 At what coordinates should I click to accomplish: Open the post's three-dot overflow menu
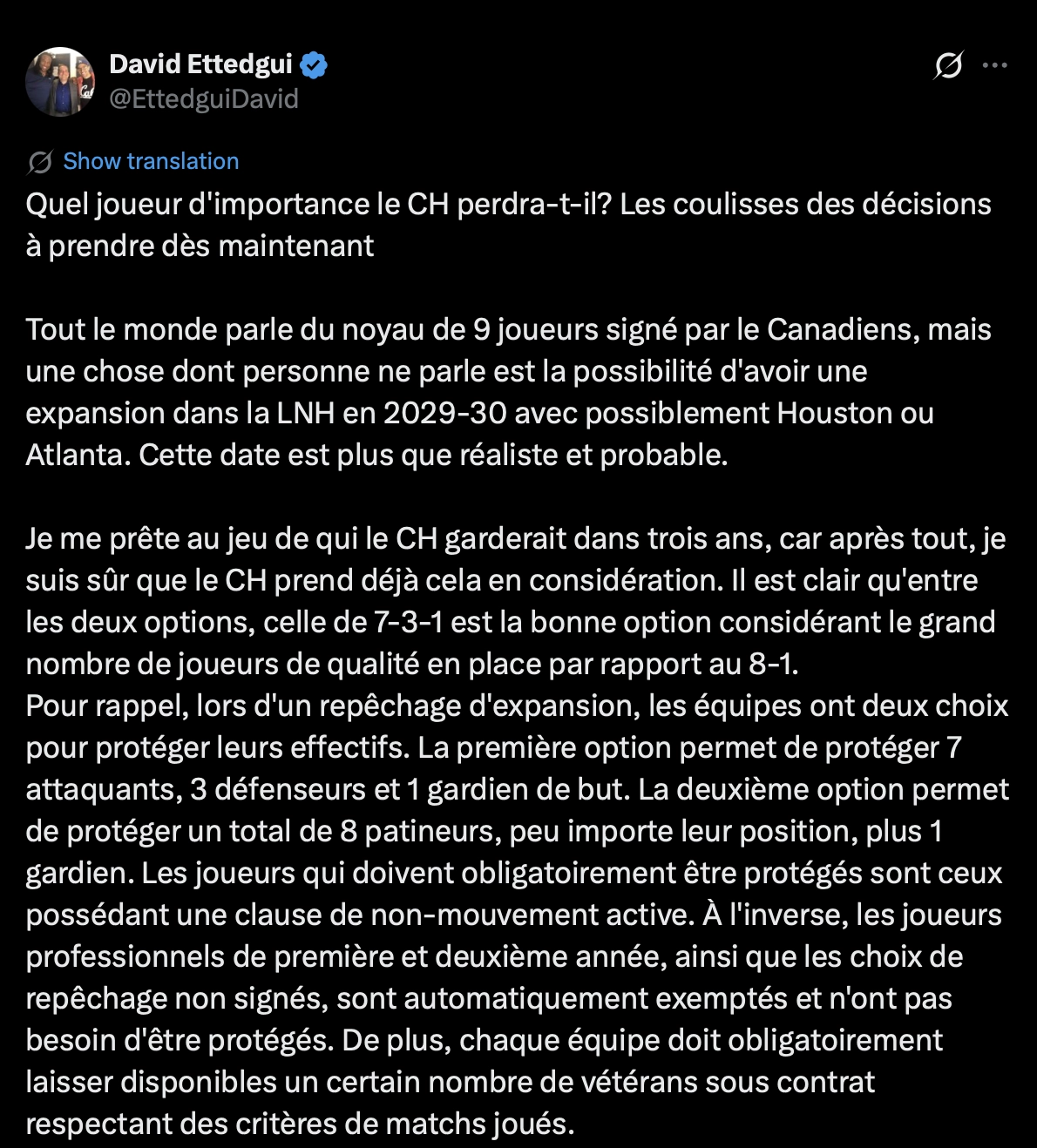click(x=994, y=65)
